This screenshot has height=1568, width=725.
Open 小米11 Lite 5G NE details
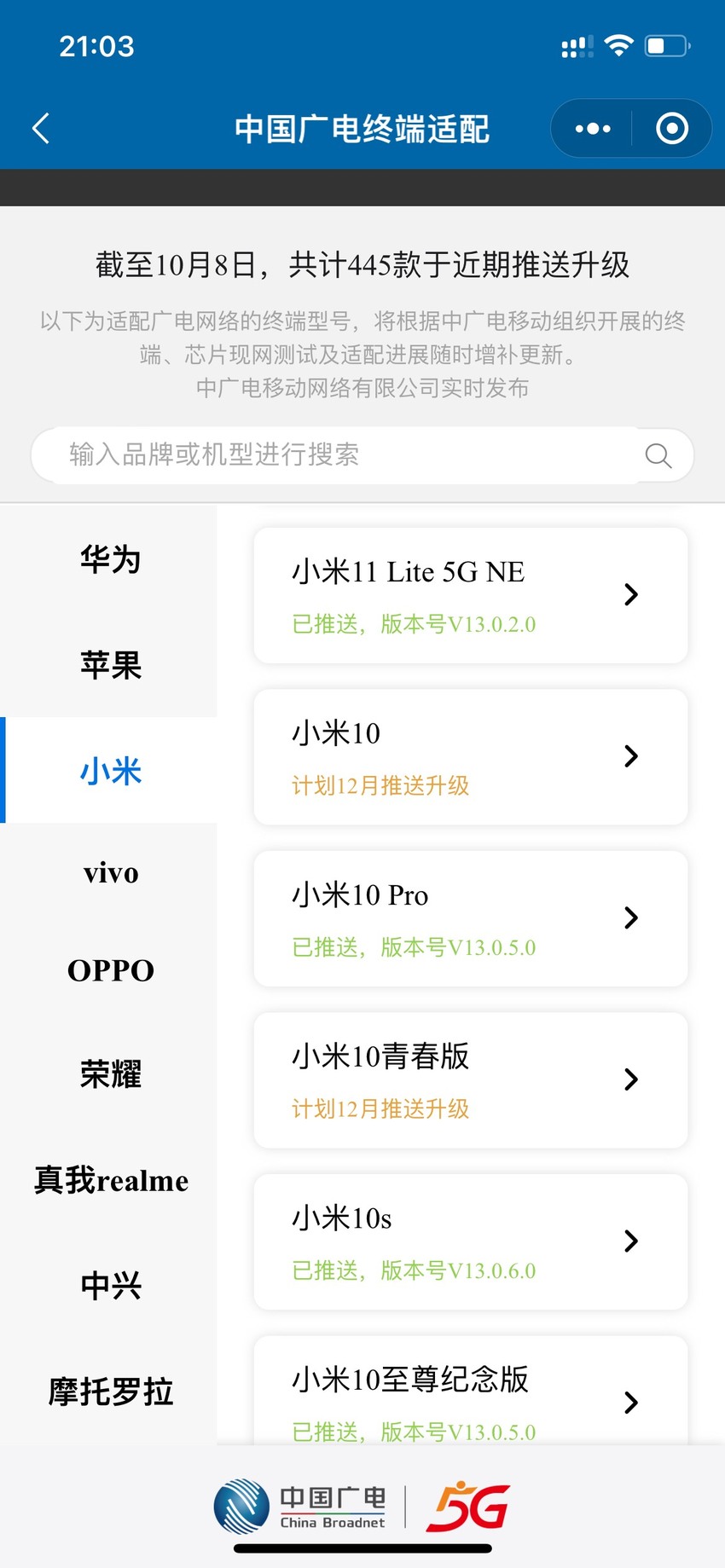click(x=471, y=595)
